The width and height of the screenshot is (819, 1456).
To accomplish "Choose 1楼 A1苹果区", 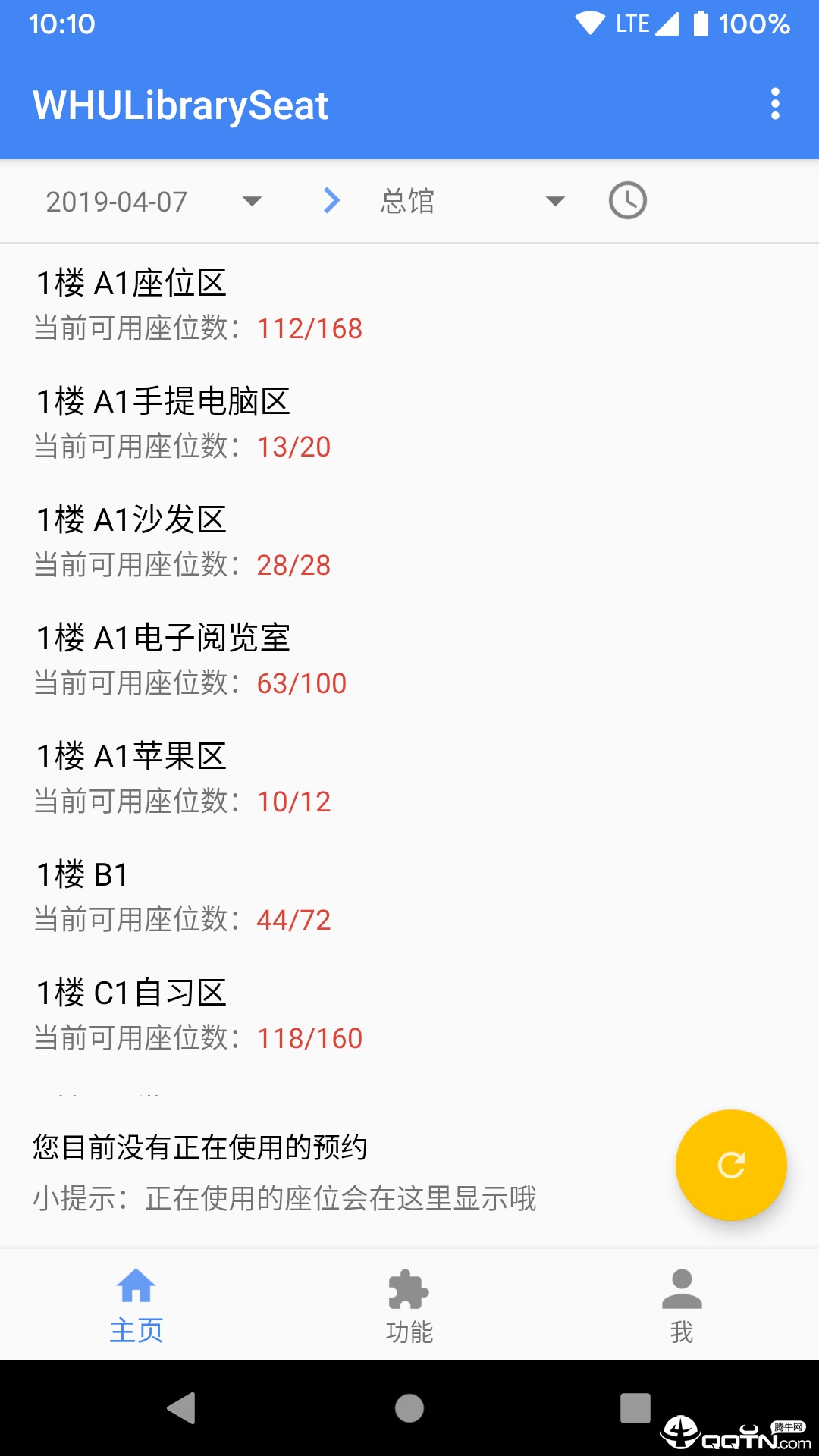I will [x=409, y=778].
